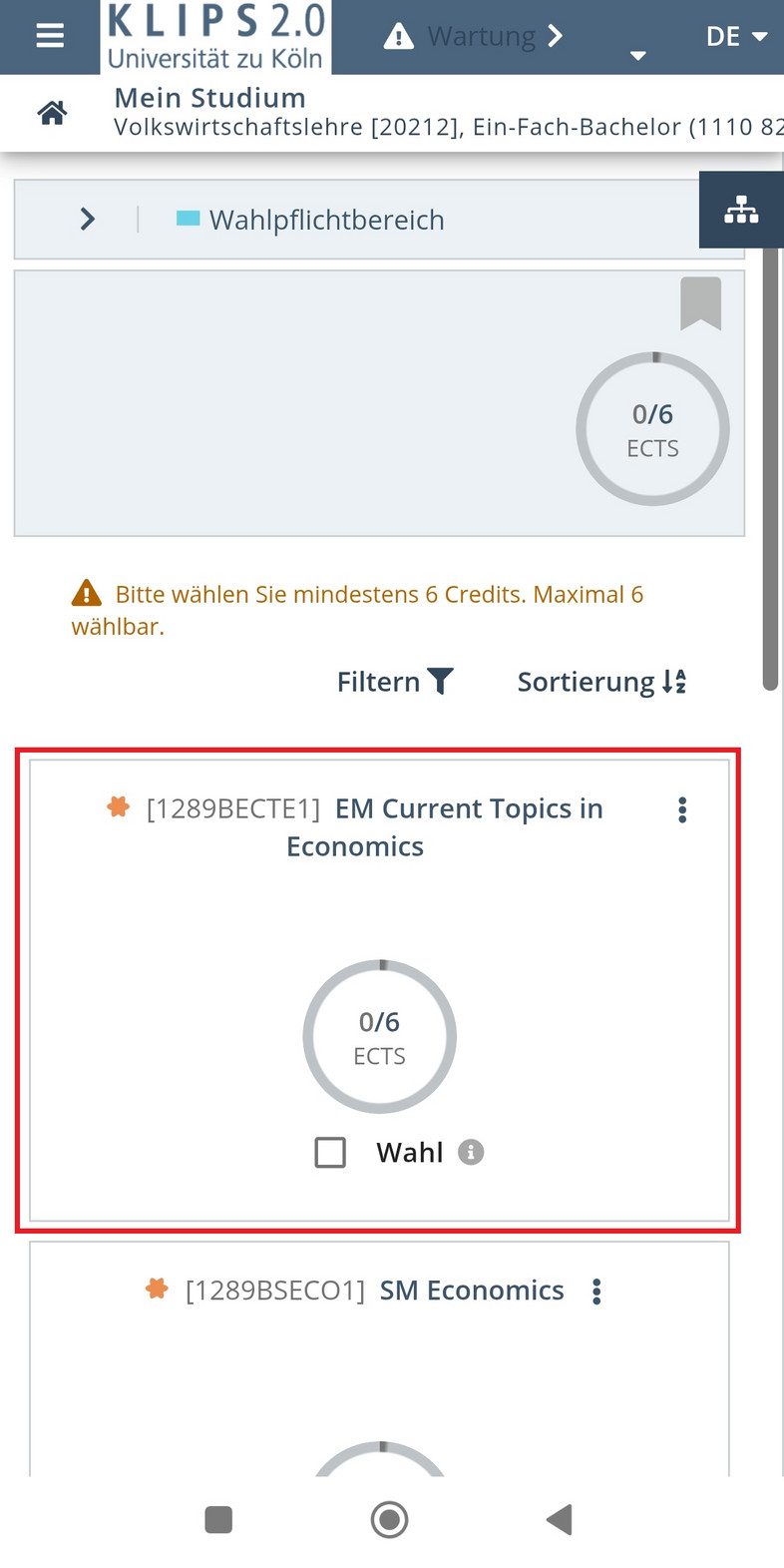The image size is (784, 1568).
Task: Open the Filtern filter option
Action: pos(395,682)
